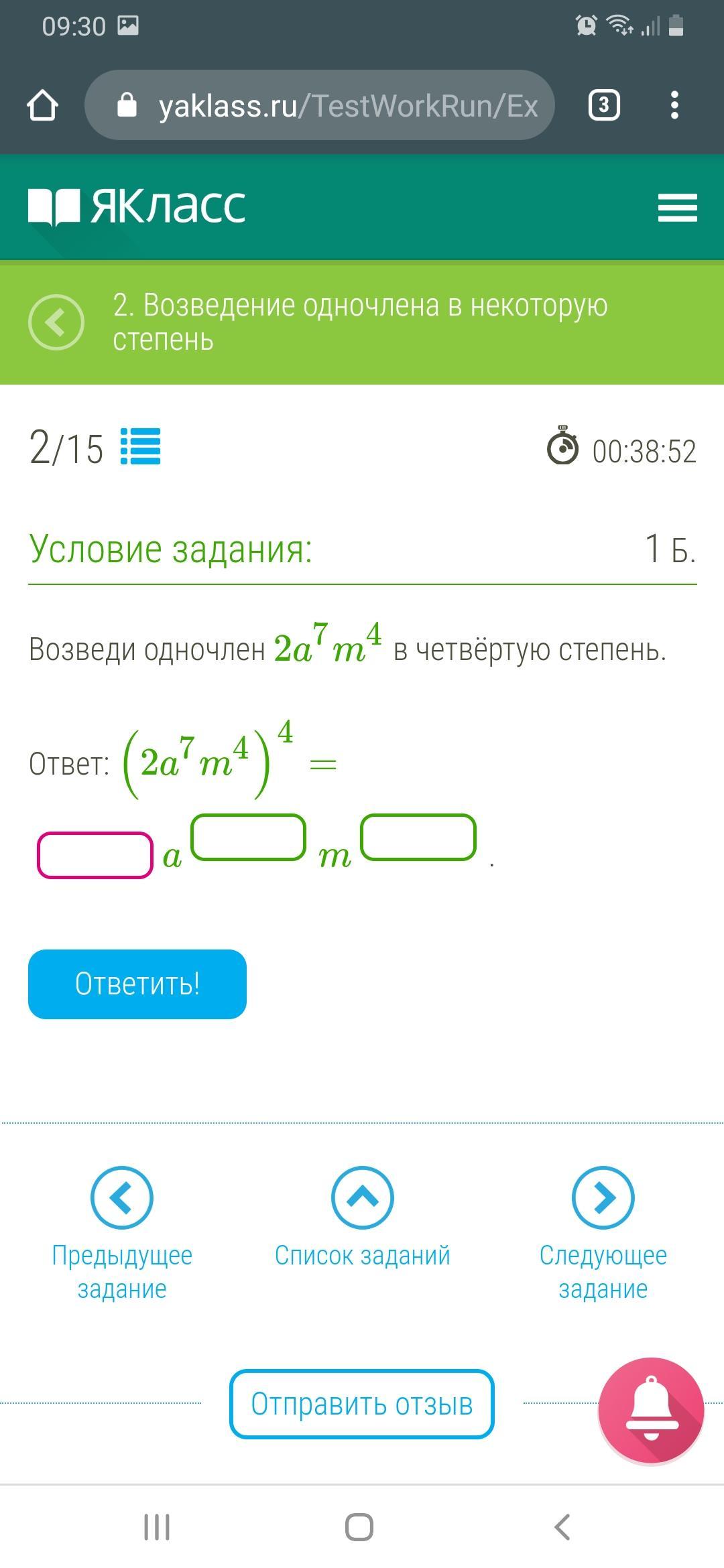724x1568 pixels.
Task: Tap the ЯКласс logo
Action: click(x=137, y=206)
